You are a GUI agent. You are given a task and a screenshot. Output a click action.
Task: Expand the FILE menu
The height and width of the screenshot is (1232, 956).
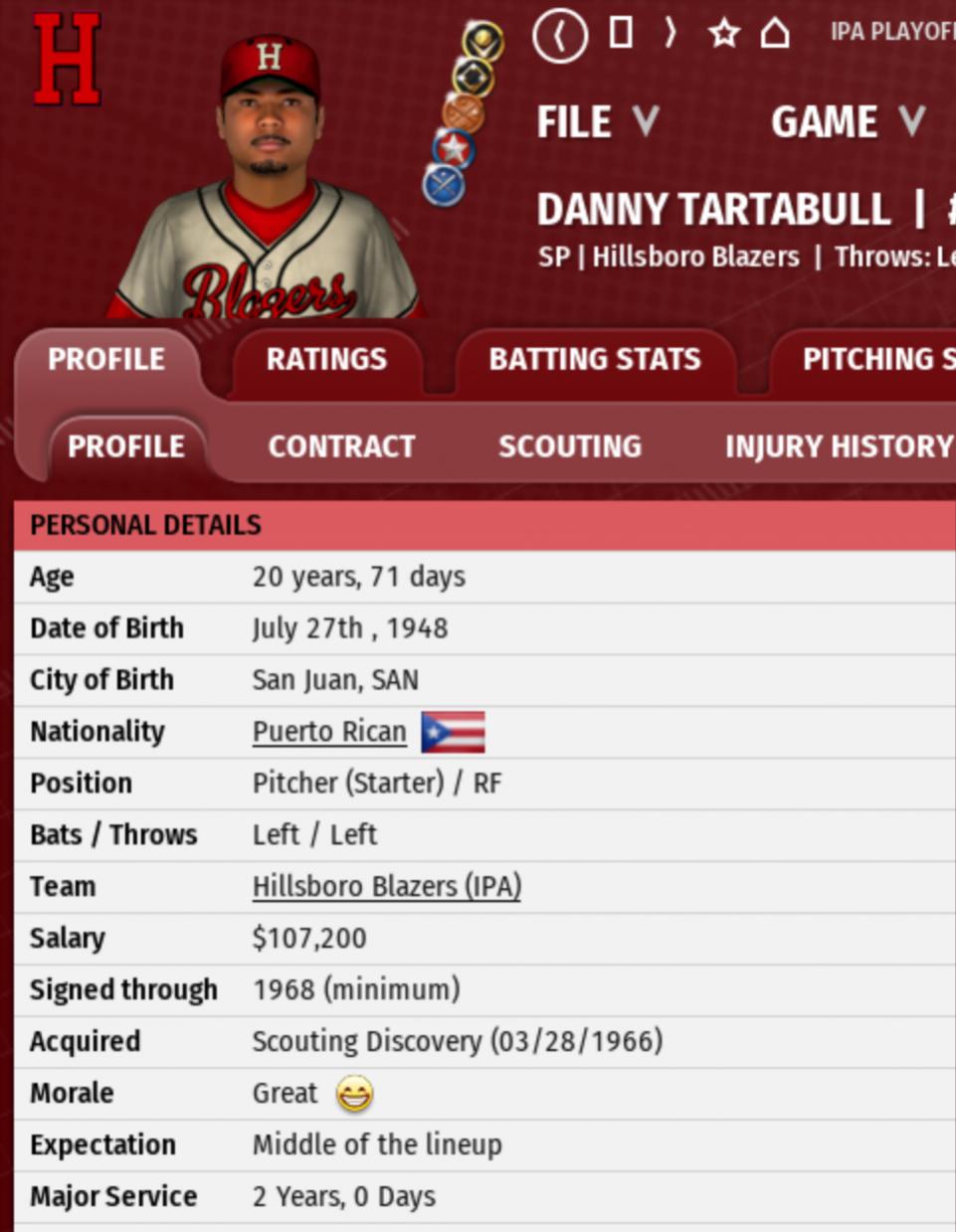(x=597, y=122)
